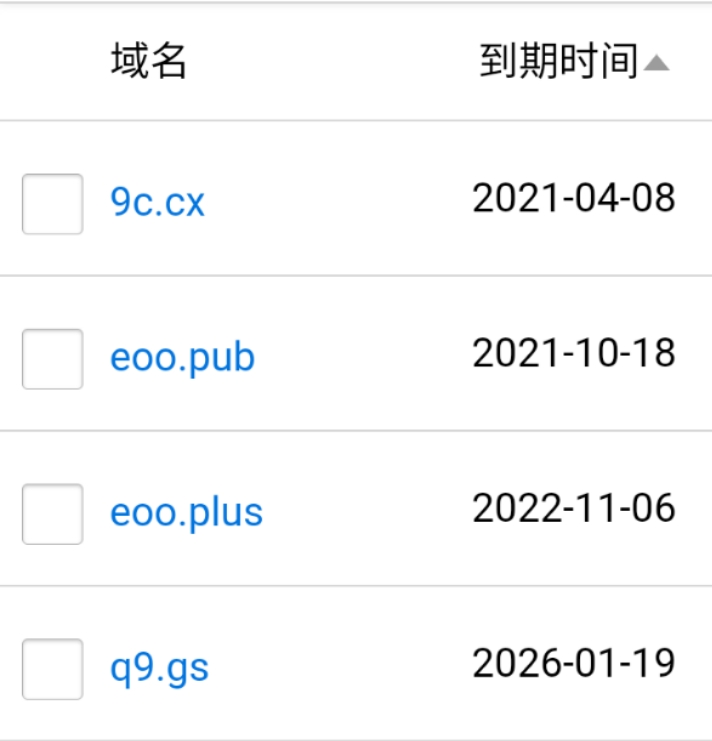Open the q9.gs domain link
Image resolution: width=712 pixels, height=741 pixels.
coord(159,668)
